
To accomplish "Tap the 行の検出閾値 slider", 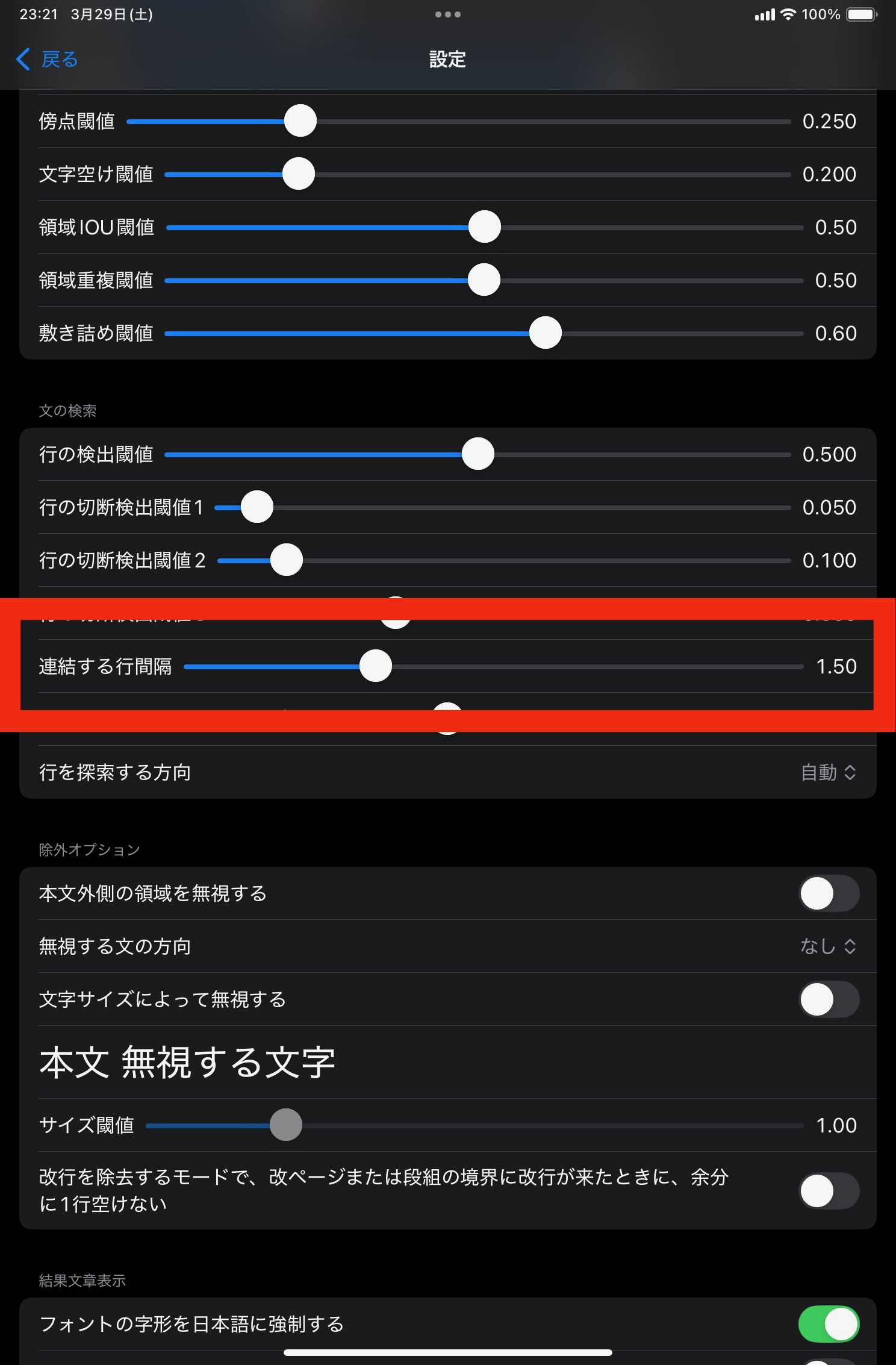I will [x=478, y=454].
